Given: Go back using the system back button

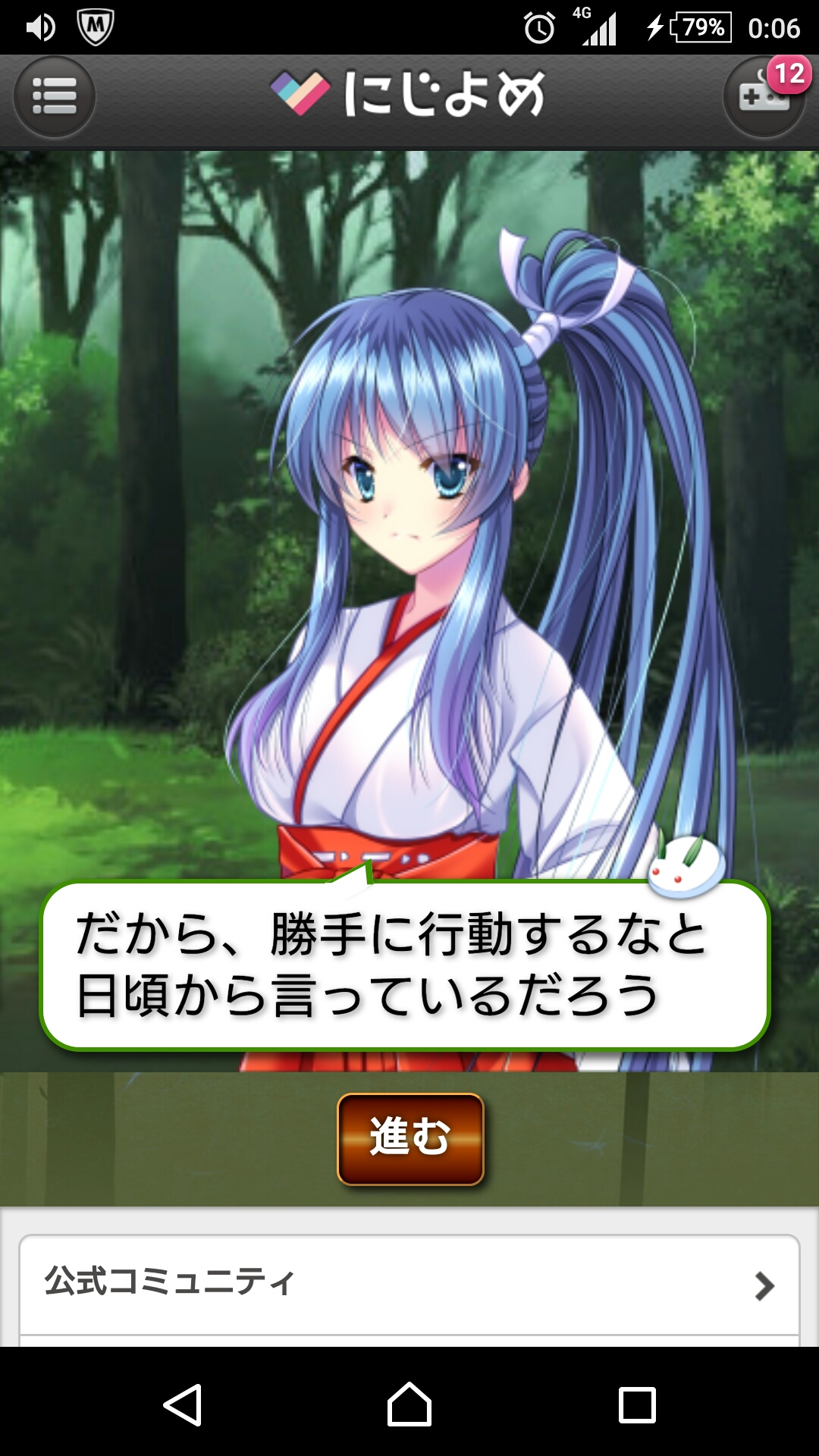Looking at the screenshot, I should pyautogui.click(x=183, y=1404).
